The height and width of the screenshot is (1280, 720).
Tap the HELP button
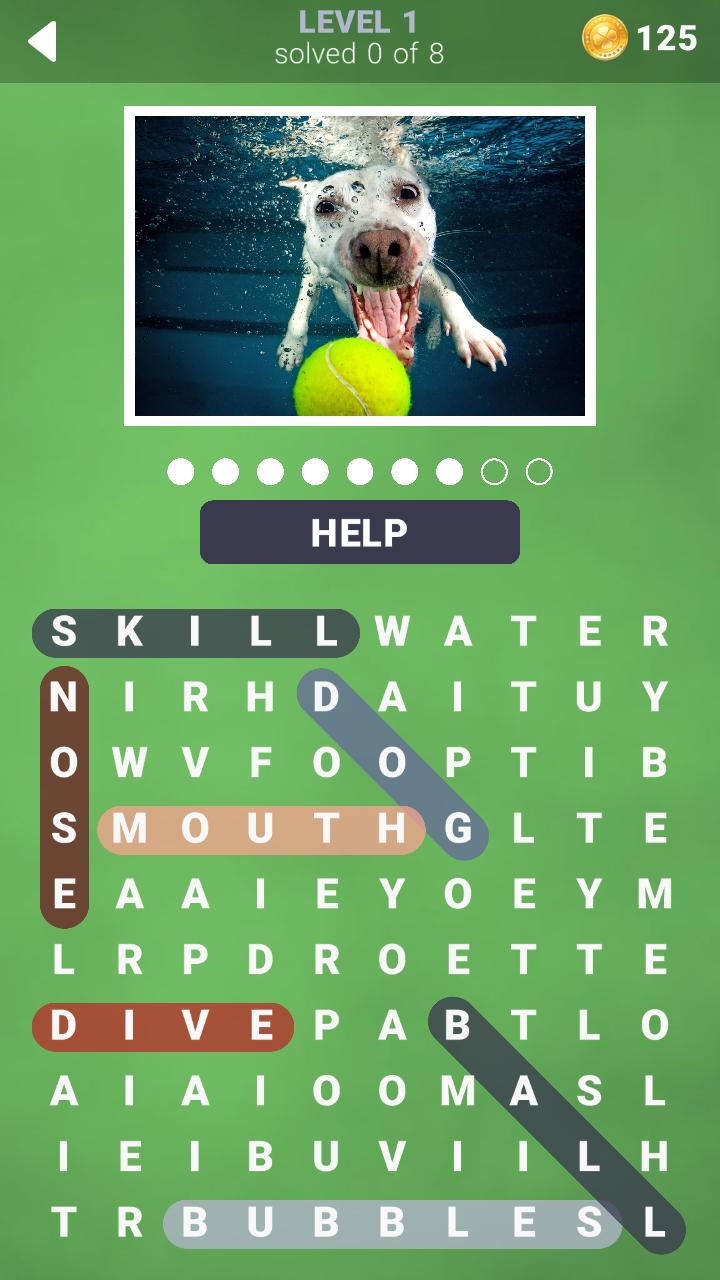coord(360,532)
